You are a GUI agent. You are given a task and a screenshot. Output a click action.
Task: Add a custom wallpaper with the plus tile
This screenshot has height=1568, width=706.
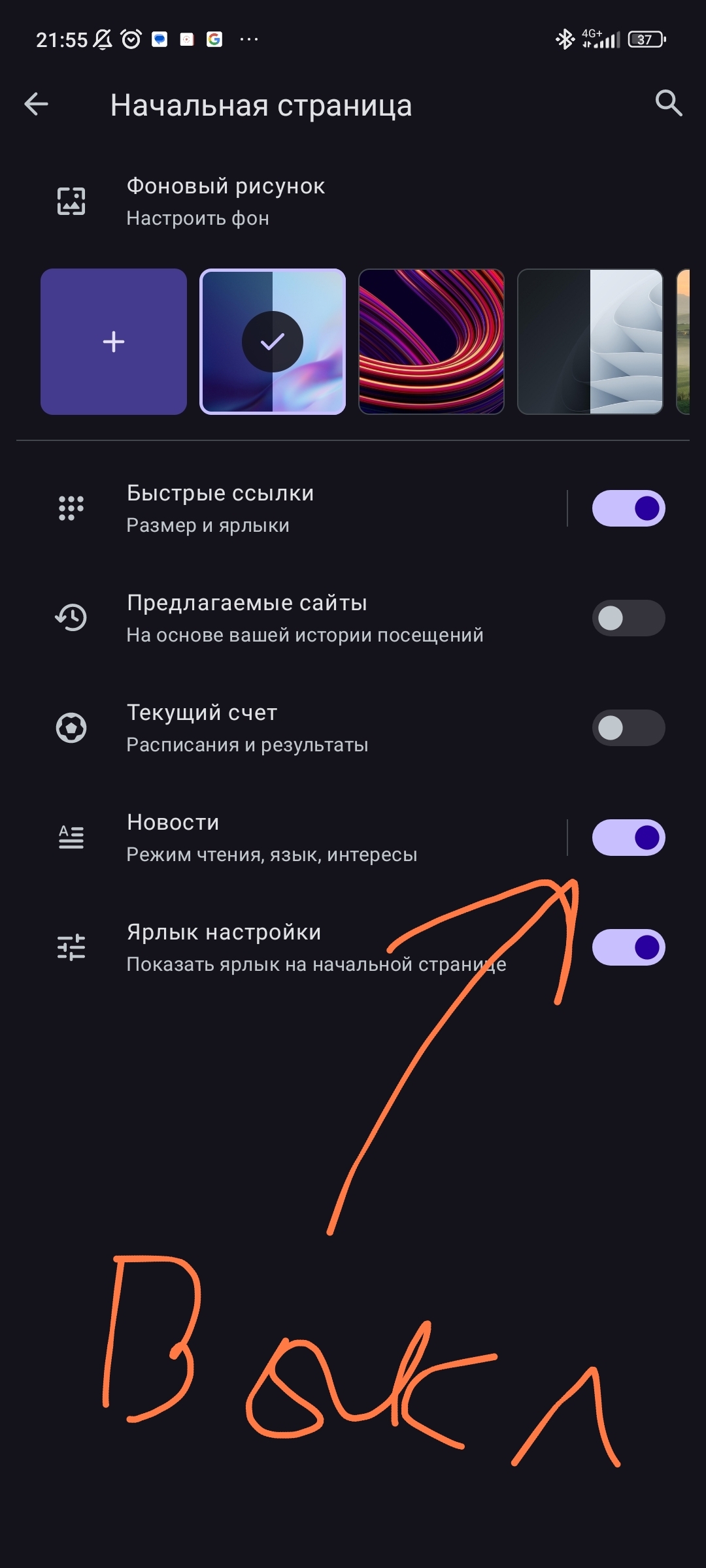point(114,342)
